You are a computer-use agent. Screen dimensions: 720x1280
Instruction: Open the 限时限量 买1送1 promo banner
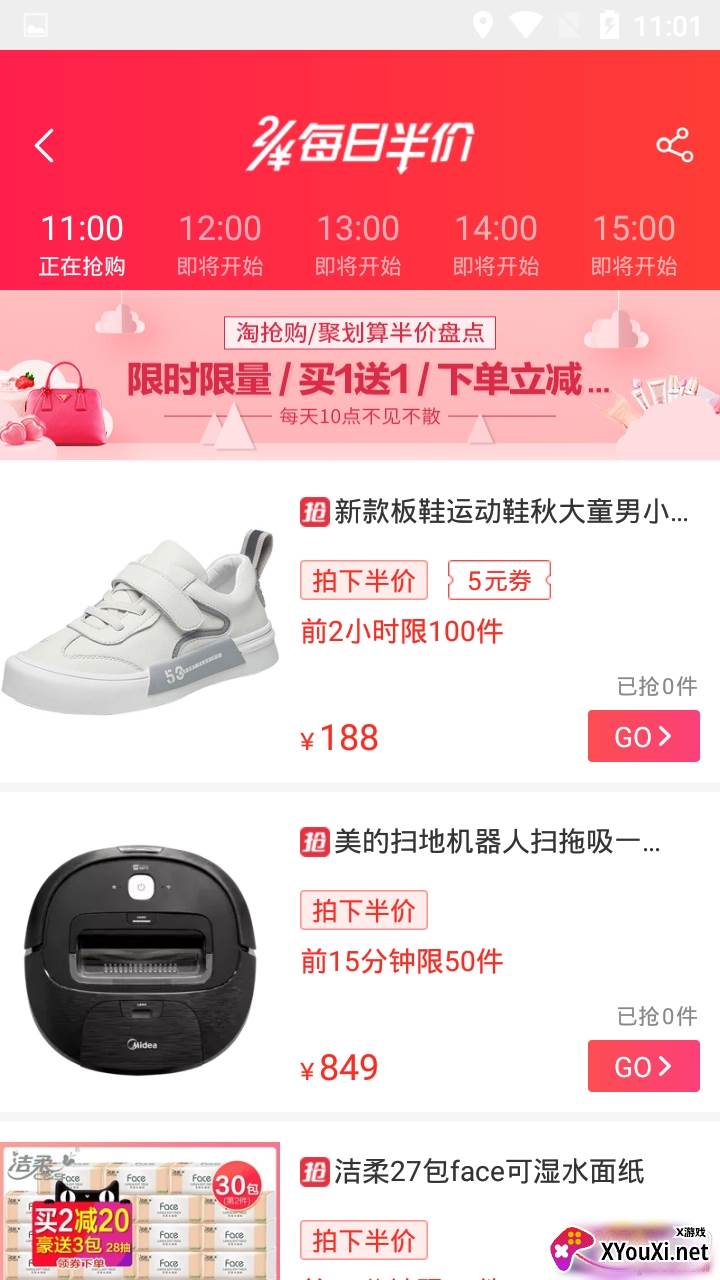tap(360, 375)
